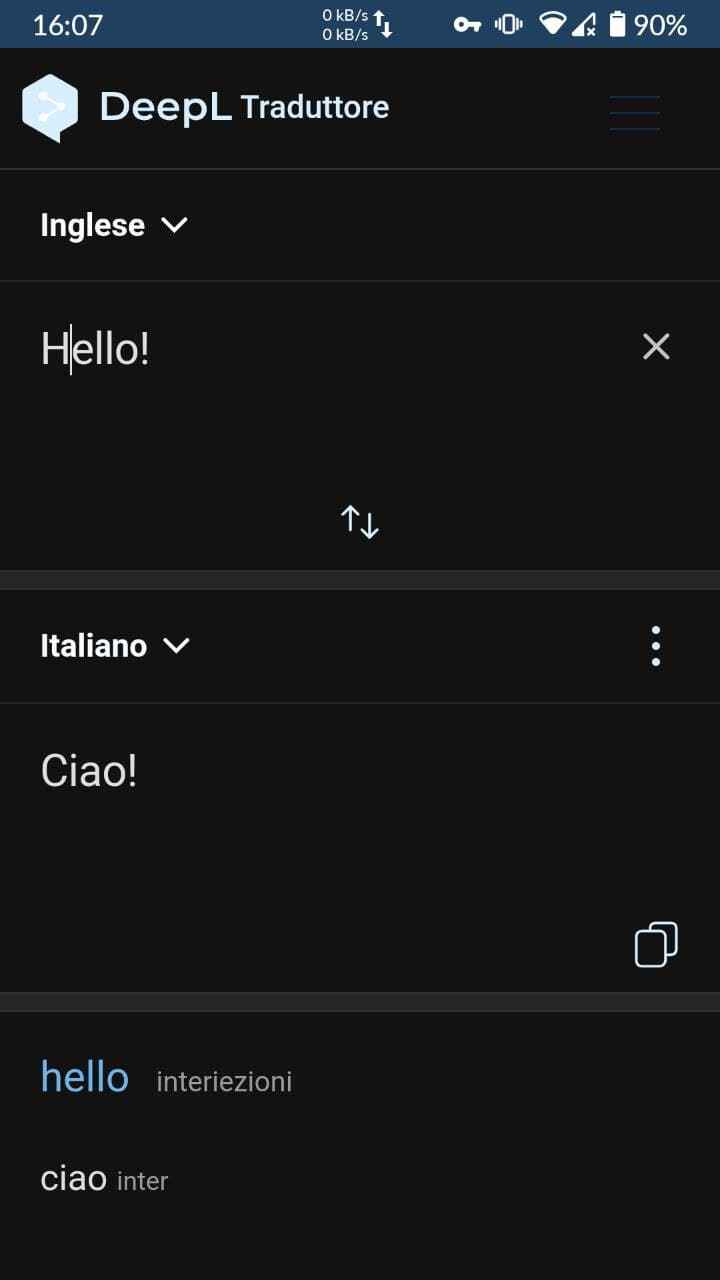Open the Italiano target language dropdown
The image size is (720, 1280).
pos(115,646)
